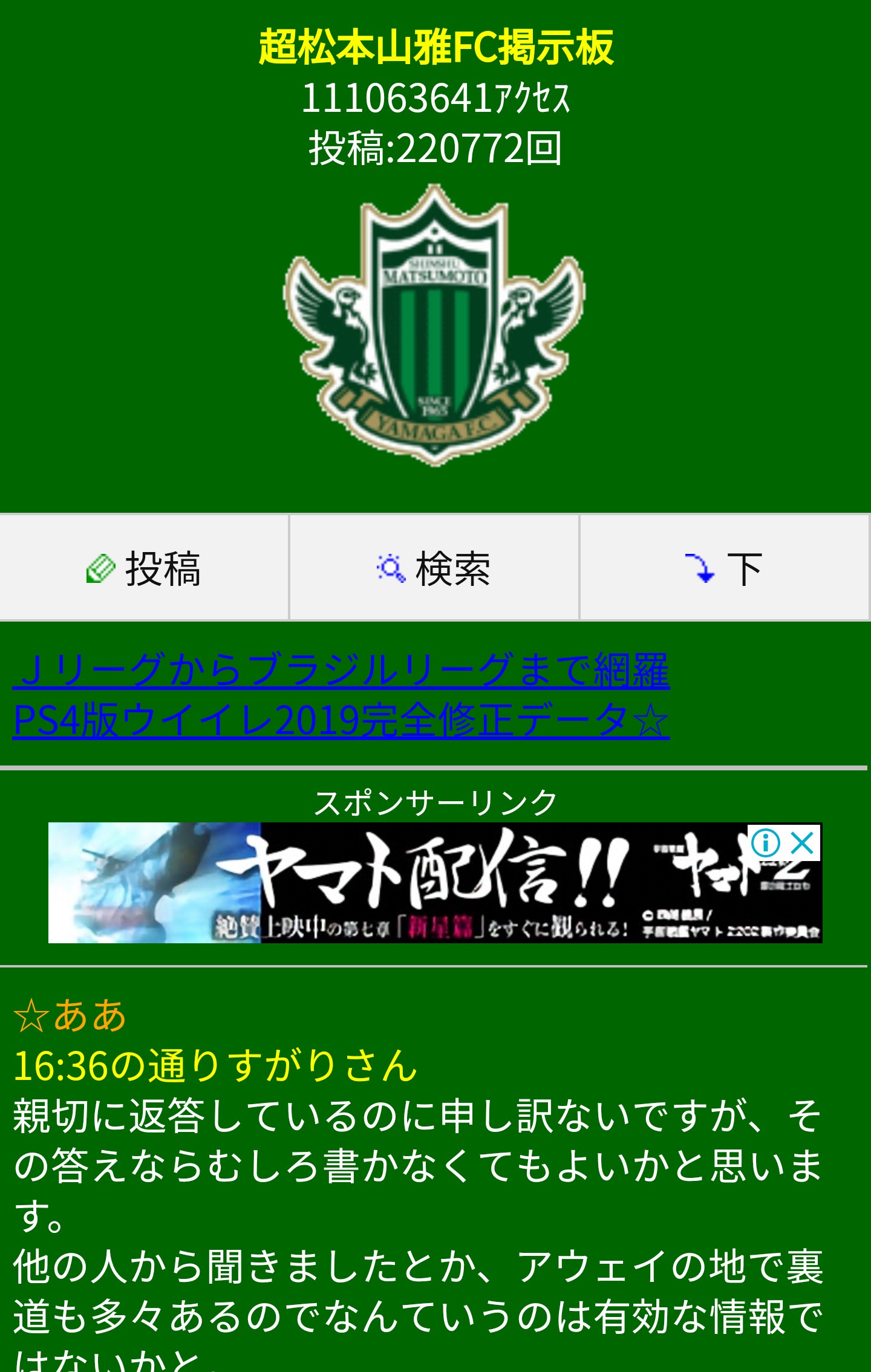Open the 検索 search button

click(x=434, y=568)
